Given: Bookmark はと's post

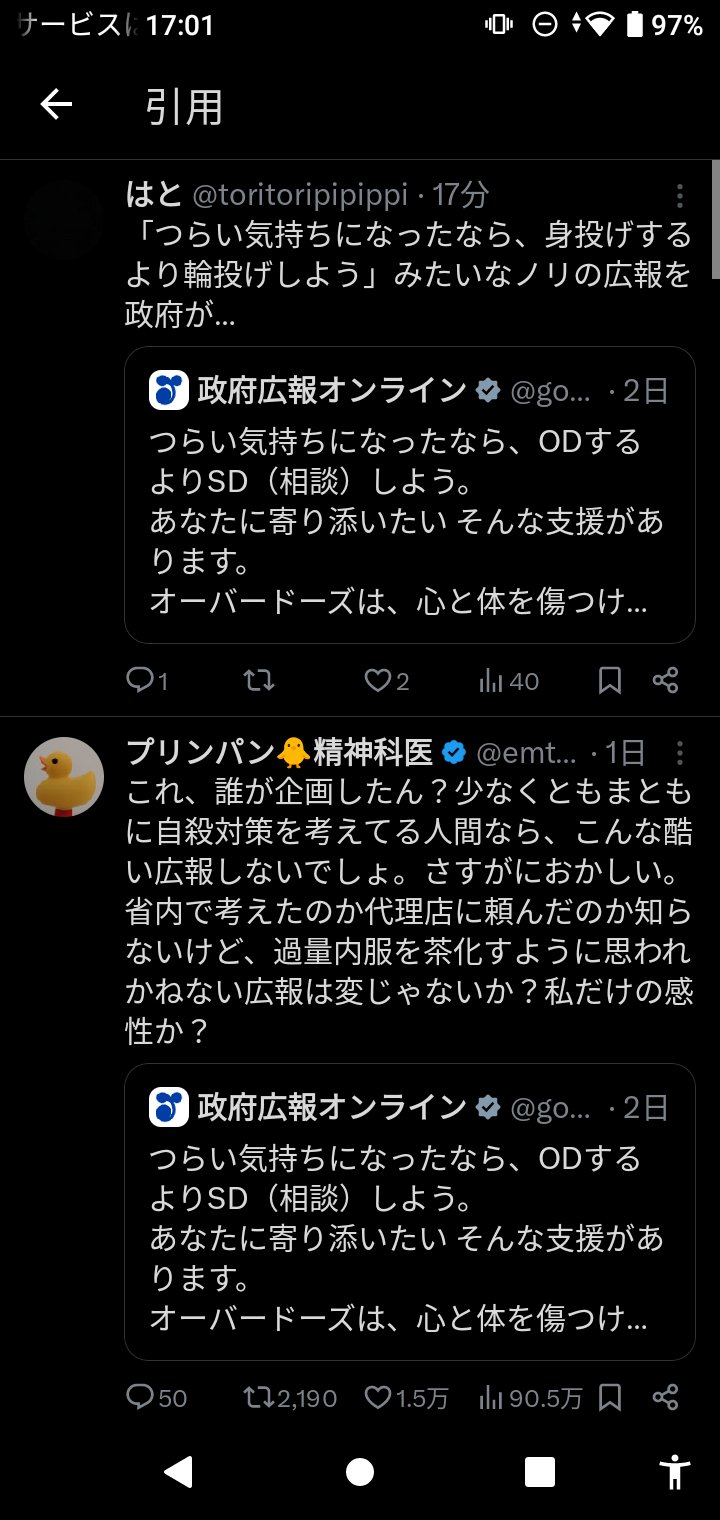Looking at the screenshot, I should [610, 681].
